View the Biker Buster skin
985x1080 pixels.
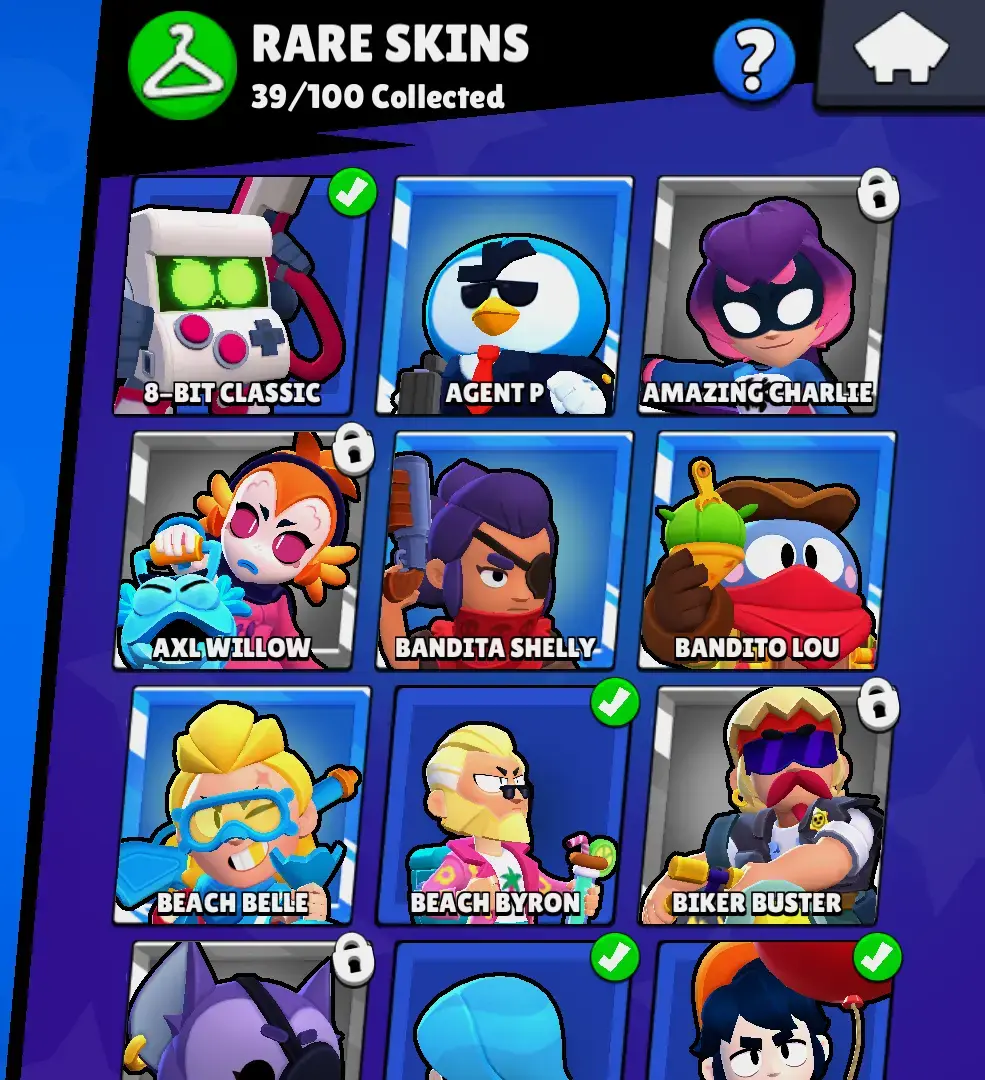765,805
